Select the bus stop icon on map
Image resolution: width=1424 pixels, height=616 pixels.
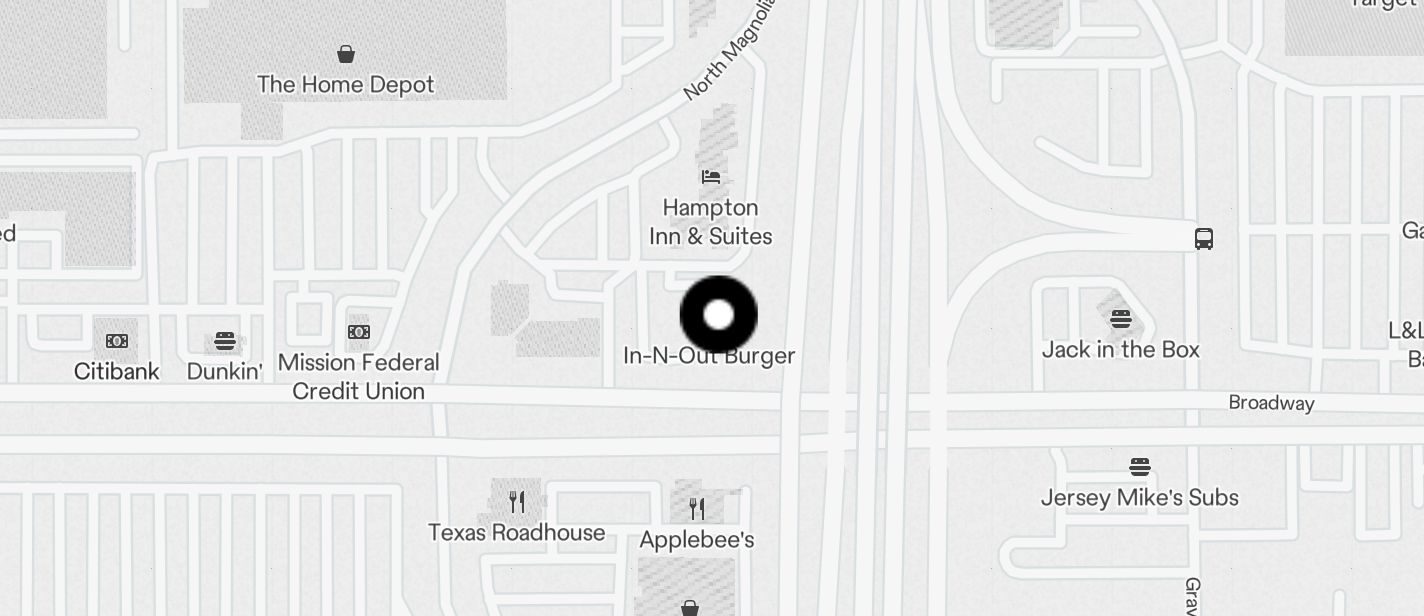pyautogui.click(x=1204, y=239)
